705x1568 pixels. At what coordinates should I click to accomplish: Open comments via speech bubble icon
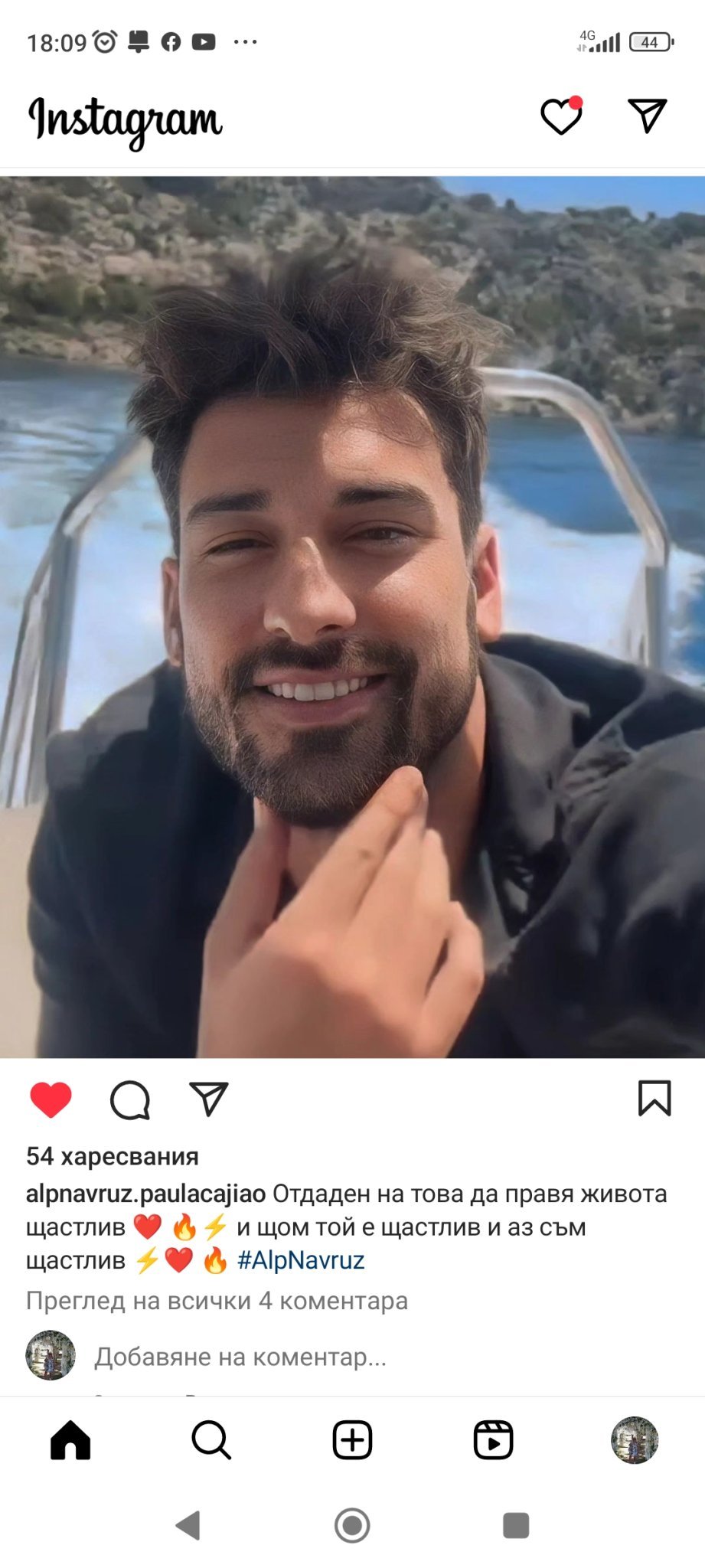coord(130,1100)
